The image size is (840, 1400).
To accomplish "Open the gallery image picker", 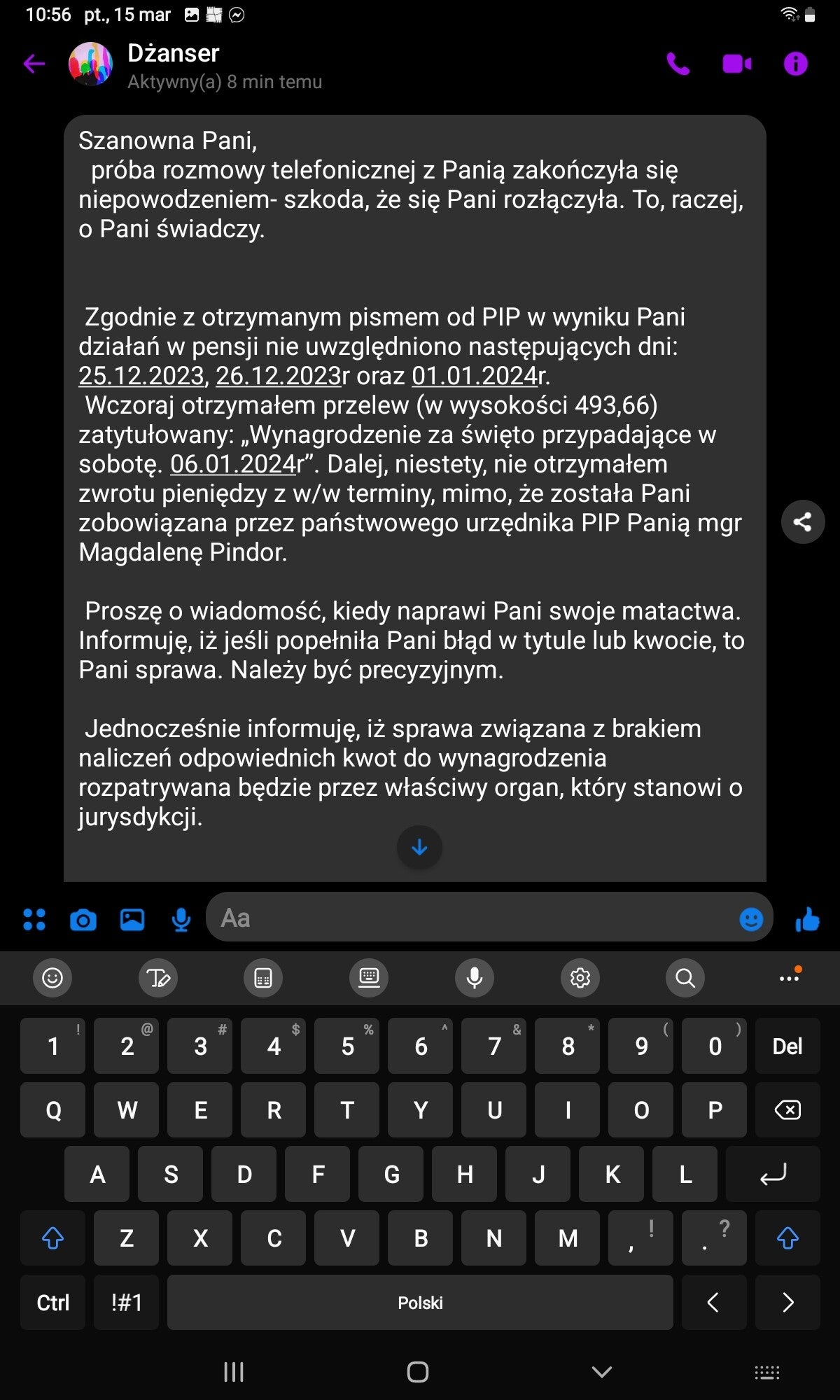I will [132, 919].
